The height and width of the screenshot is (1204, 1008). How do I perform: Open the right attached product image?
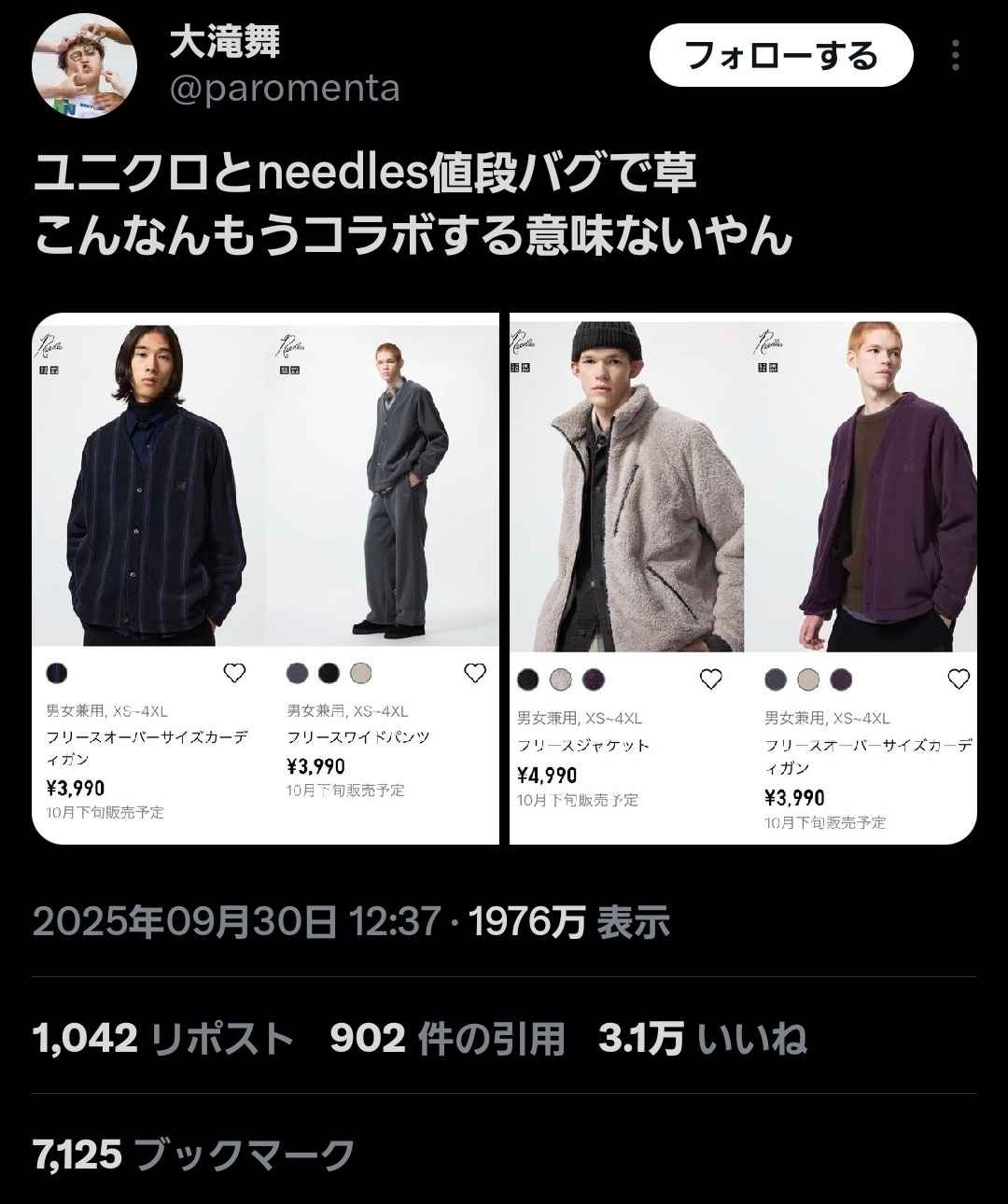743,578
